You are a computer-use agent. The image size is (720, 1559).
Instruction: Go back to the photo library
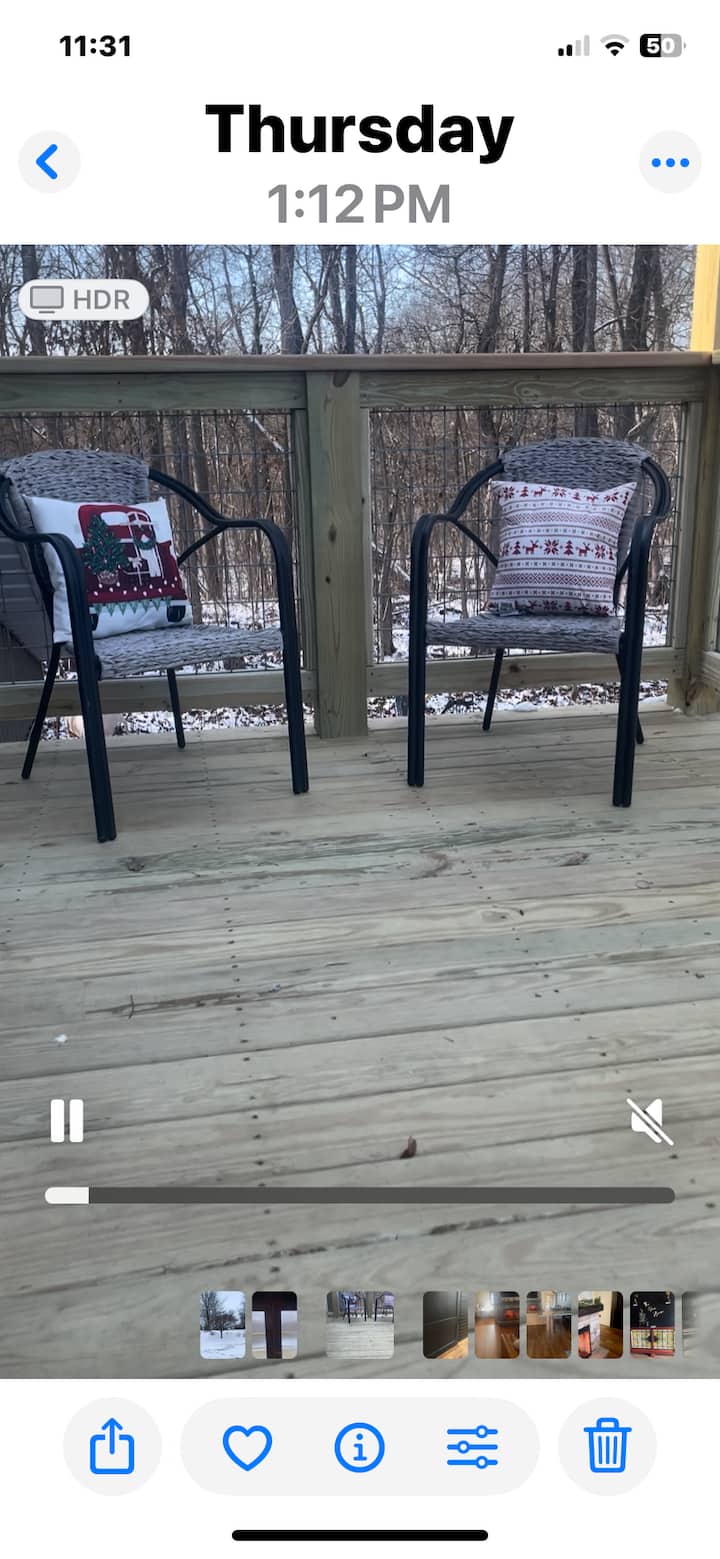[48, 162]
